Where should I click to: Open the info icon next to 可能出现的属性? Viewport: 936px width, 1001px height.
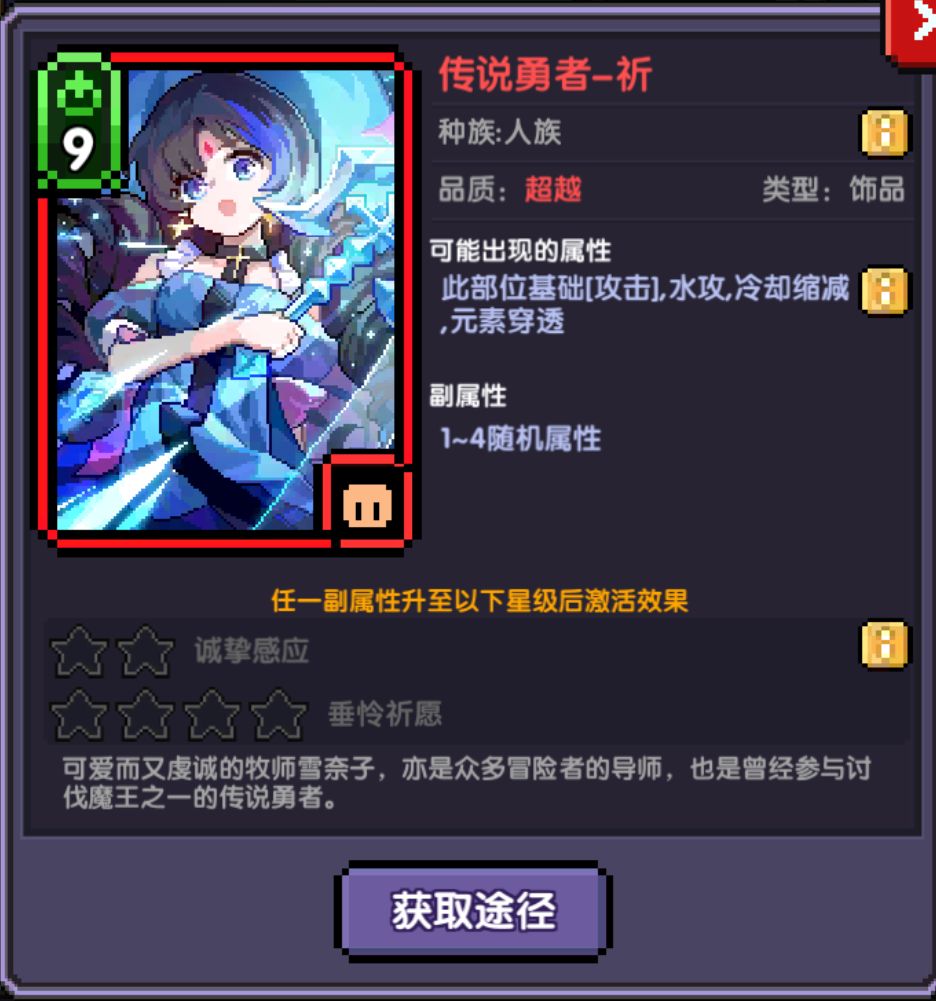click(882, 291)
